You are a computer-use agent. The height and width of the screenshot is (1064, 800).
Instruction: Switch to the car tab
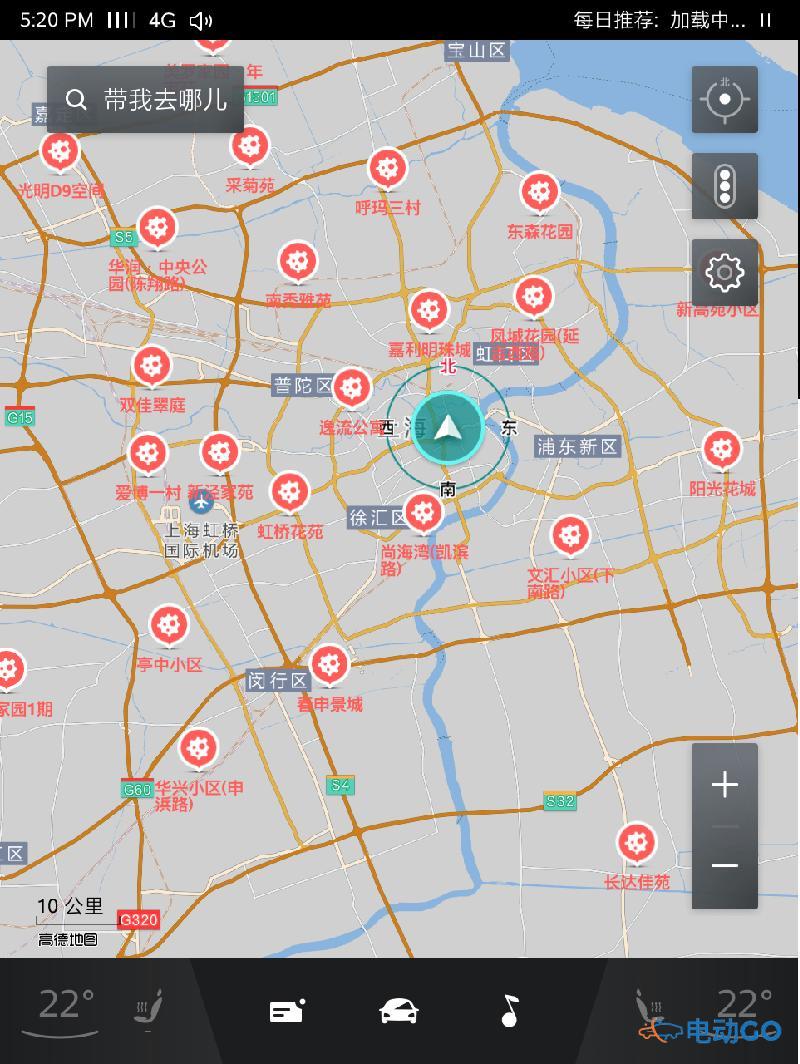tap(398, 1011)
